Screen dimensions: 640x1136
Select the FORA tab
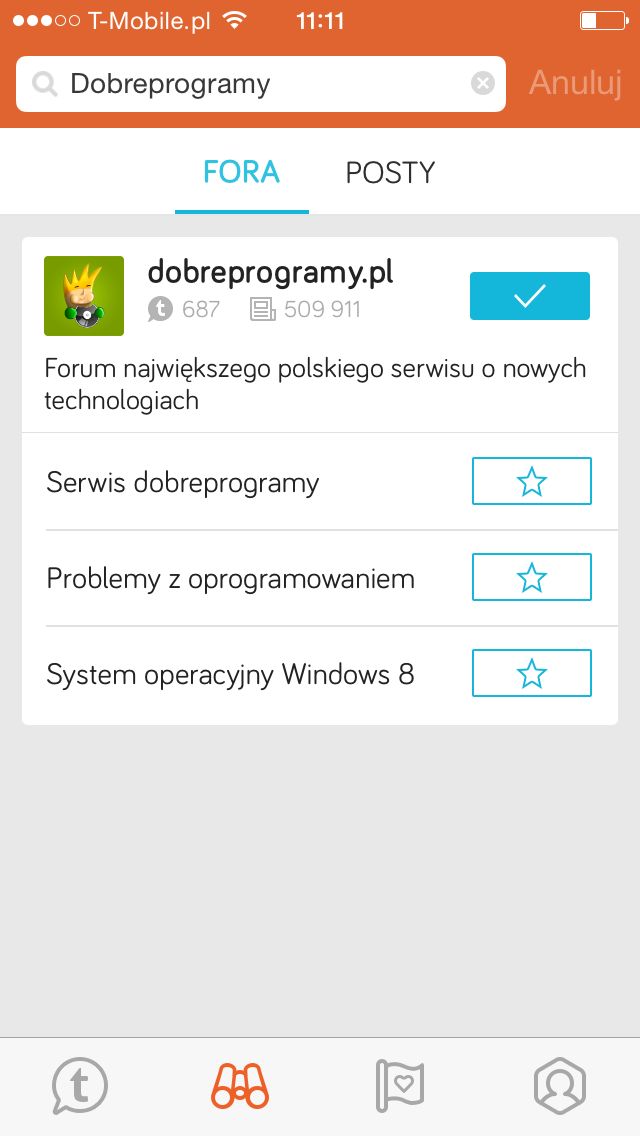(x=241, y=172)
